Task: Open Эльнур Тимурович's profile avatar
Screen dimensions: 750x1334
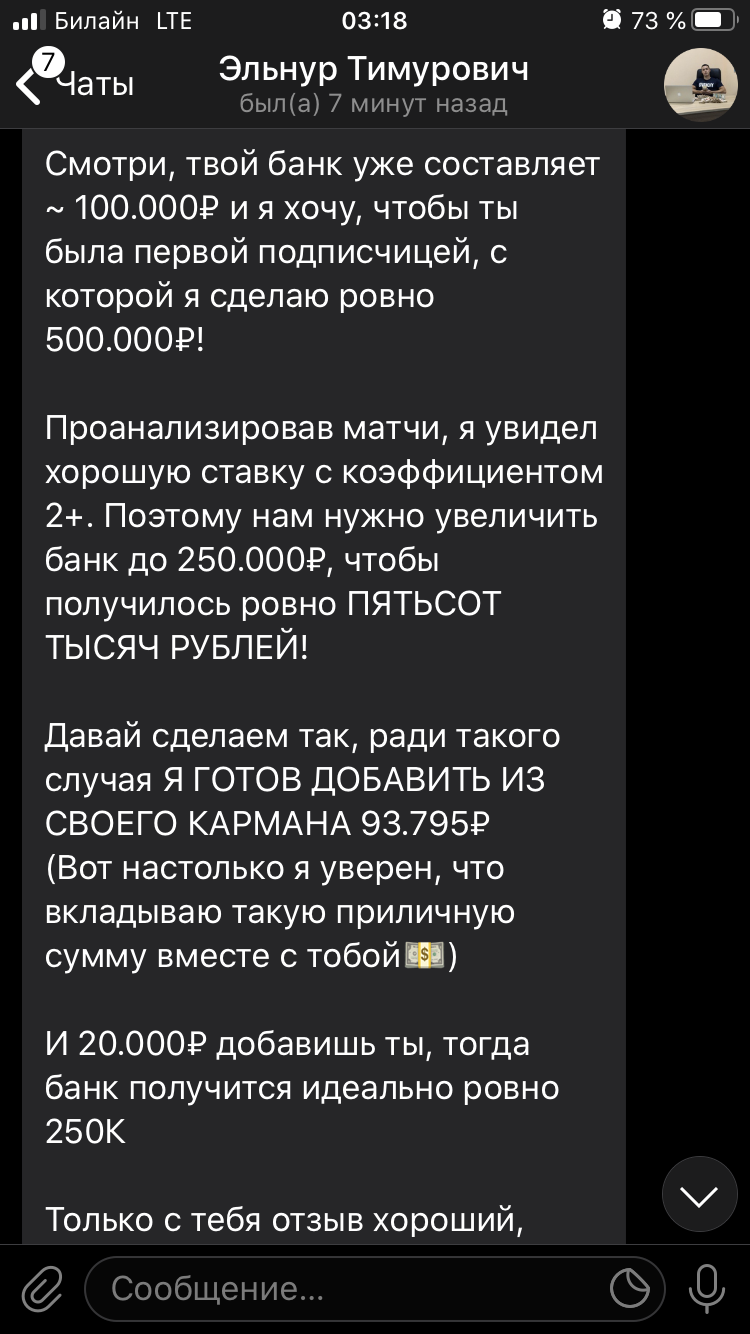Action: (701, 85)
